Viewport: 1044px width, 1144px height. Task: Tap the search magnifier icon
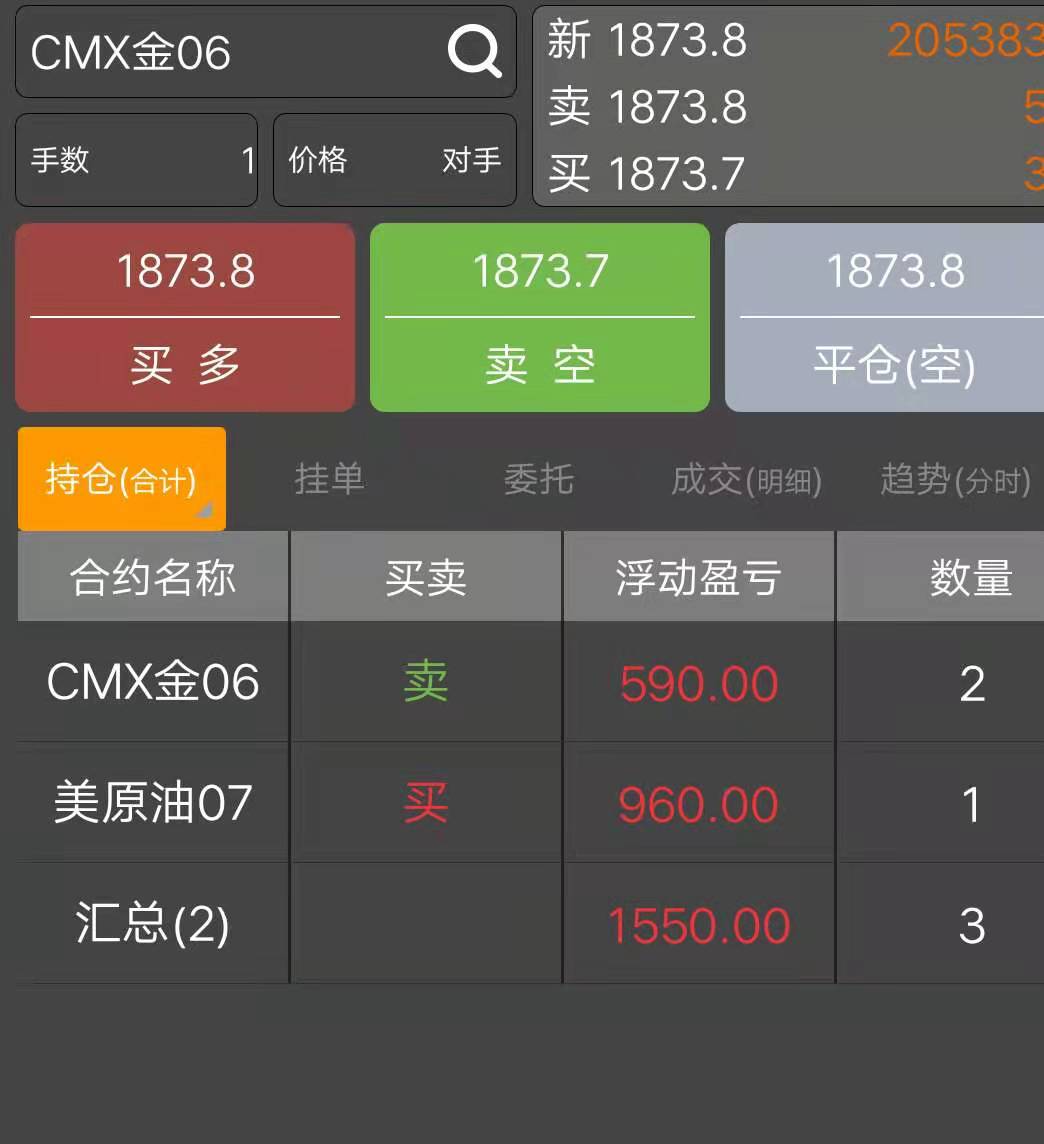pyautogui.click(x=475, y=51)
